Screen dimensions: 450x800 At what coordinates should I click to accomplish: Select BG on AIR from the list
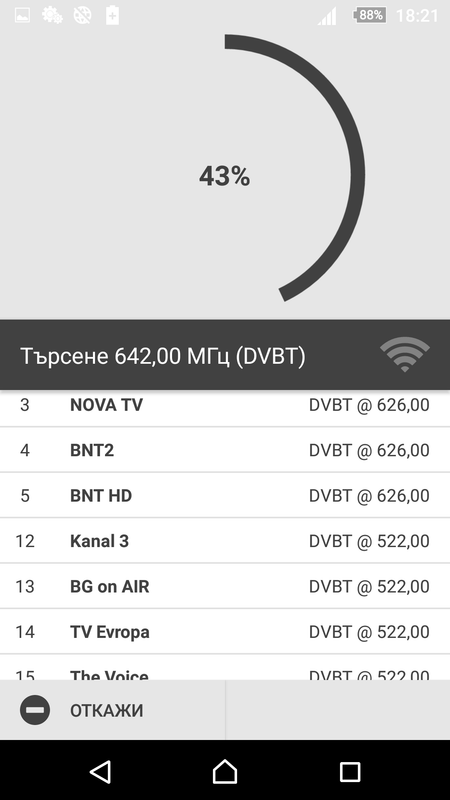[x=225, y=586]
